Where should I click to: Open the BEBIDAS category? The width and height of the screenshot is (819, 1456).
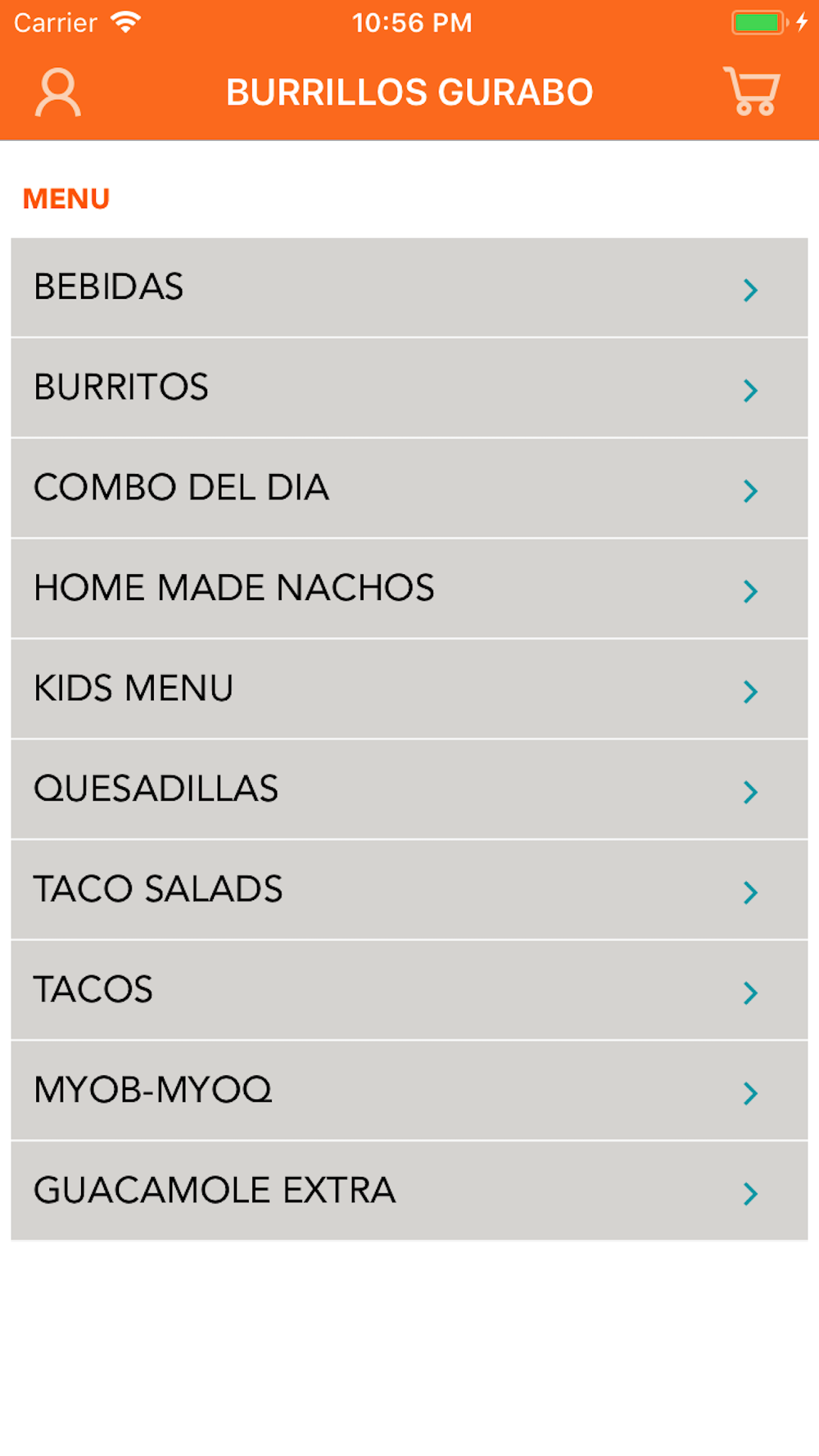coord(409,287)
